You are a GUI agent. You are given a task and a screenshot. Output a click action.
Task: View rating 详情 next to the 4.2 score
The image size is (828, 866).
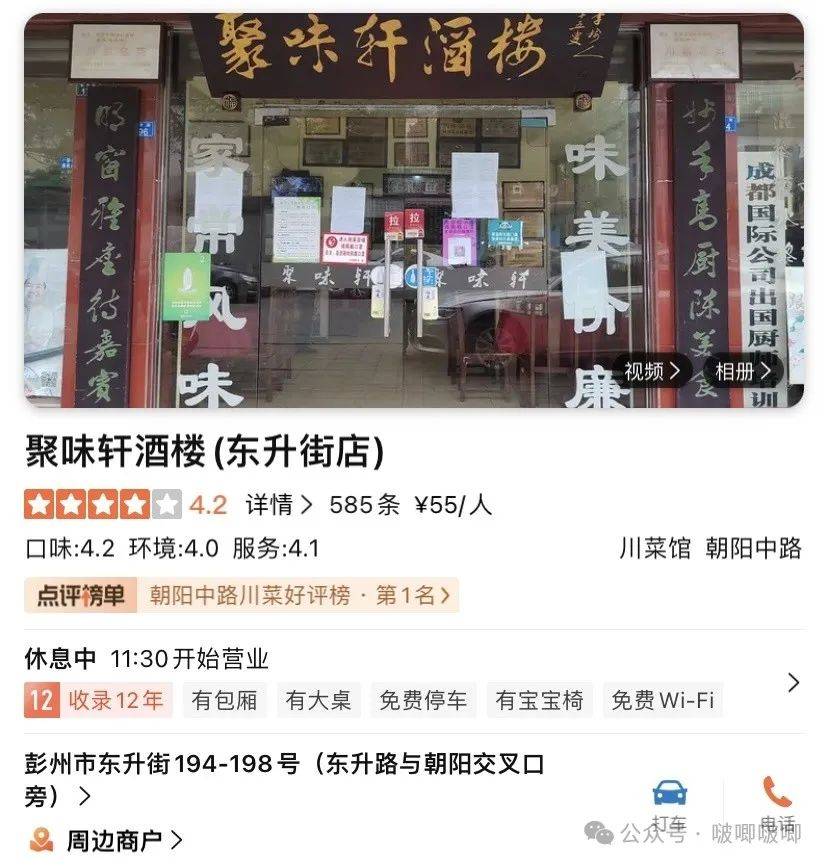coord(279,505)
